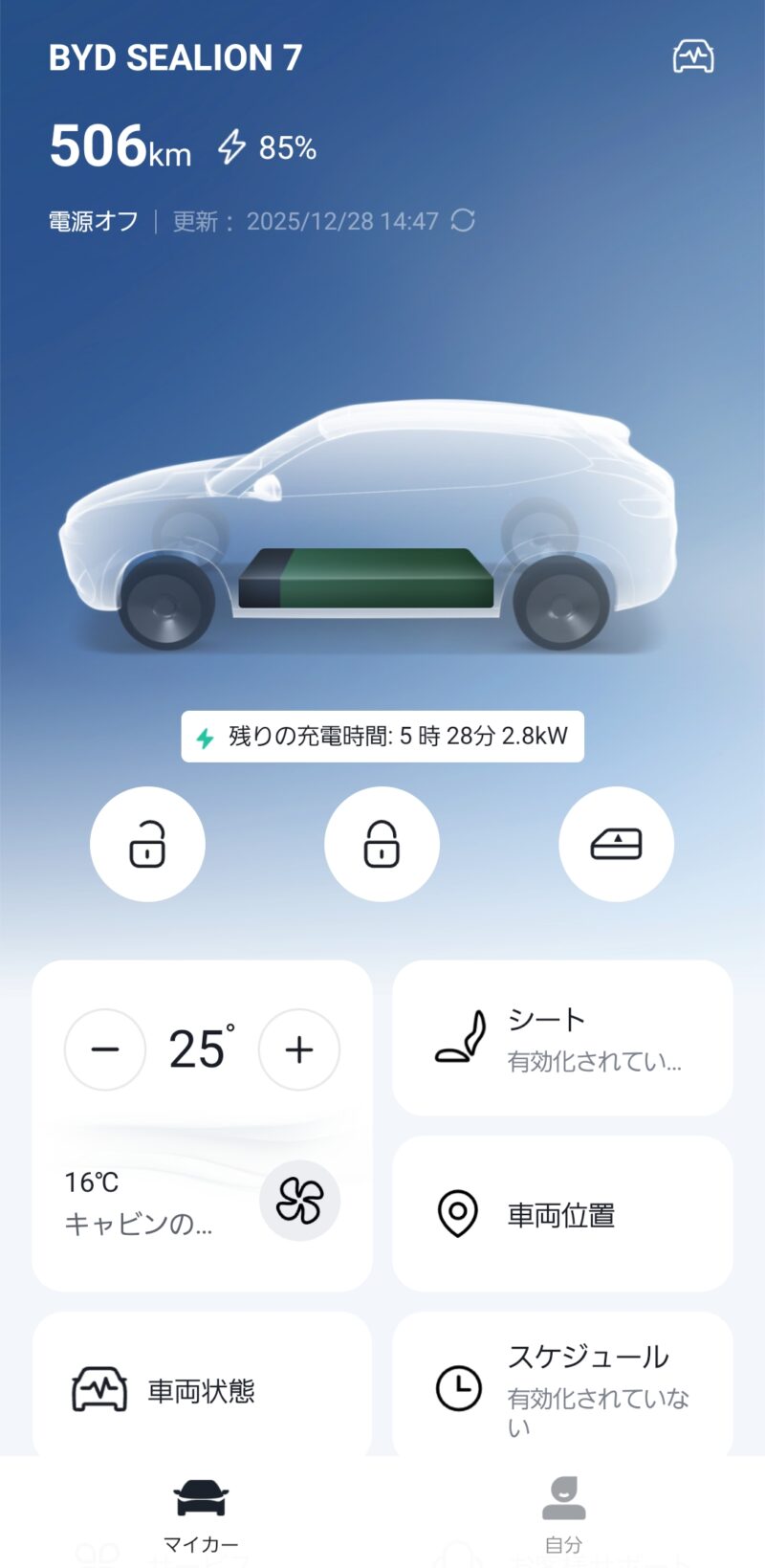Open the スケジュール schedule card
Image resolution: width=765 pixels, height=1568 pixels.
tap(562, 1387)
